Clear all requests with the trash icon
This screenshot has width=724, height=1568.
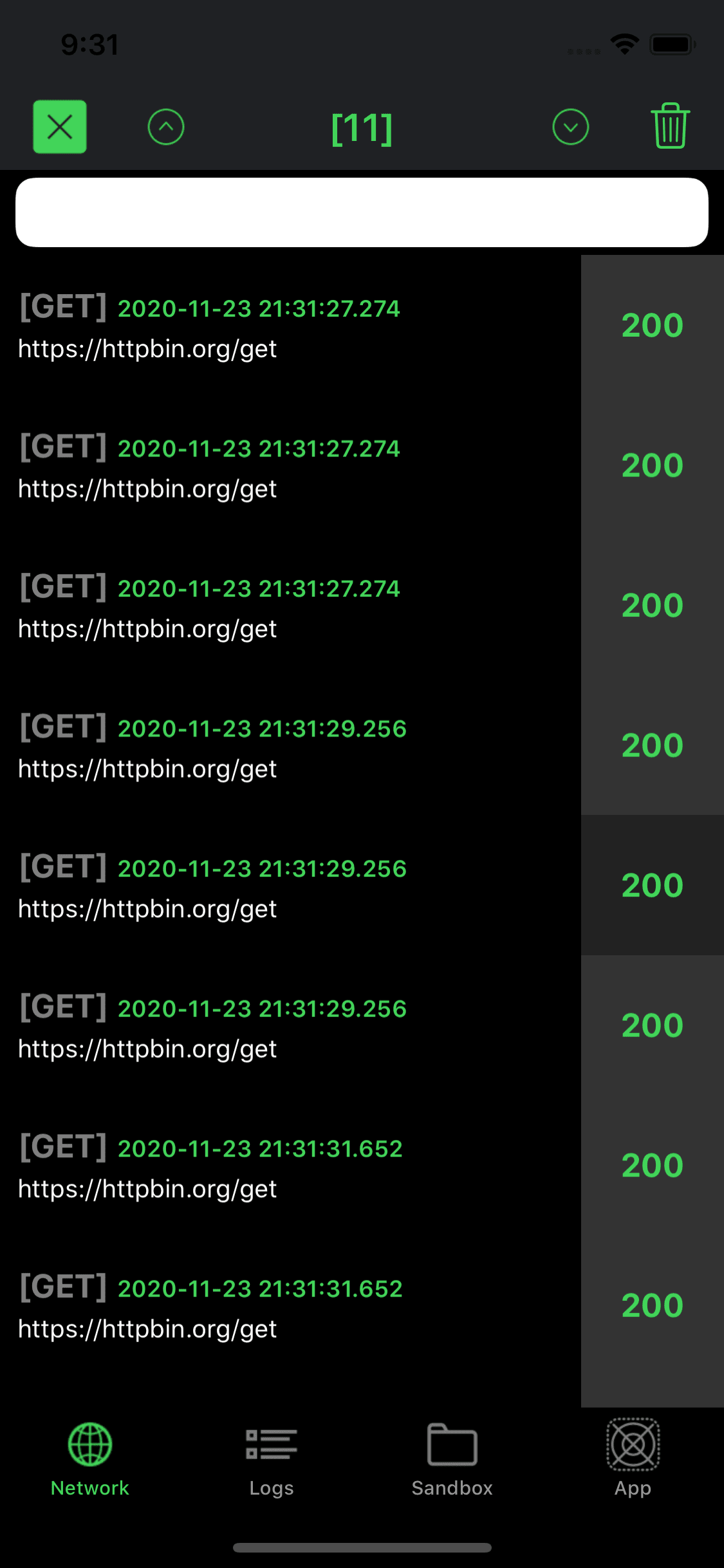click(670, 126)
